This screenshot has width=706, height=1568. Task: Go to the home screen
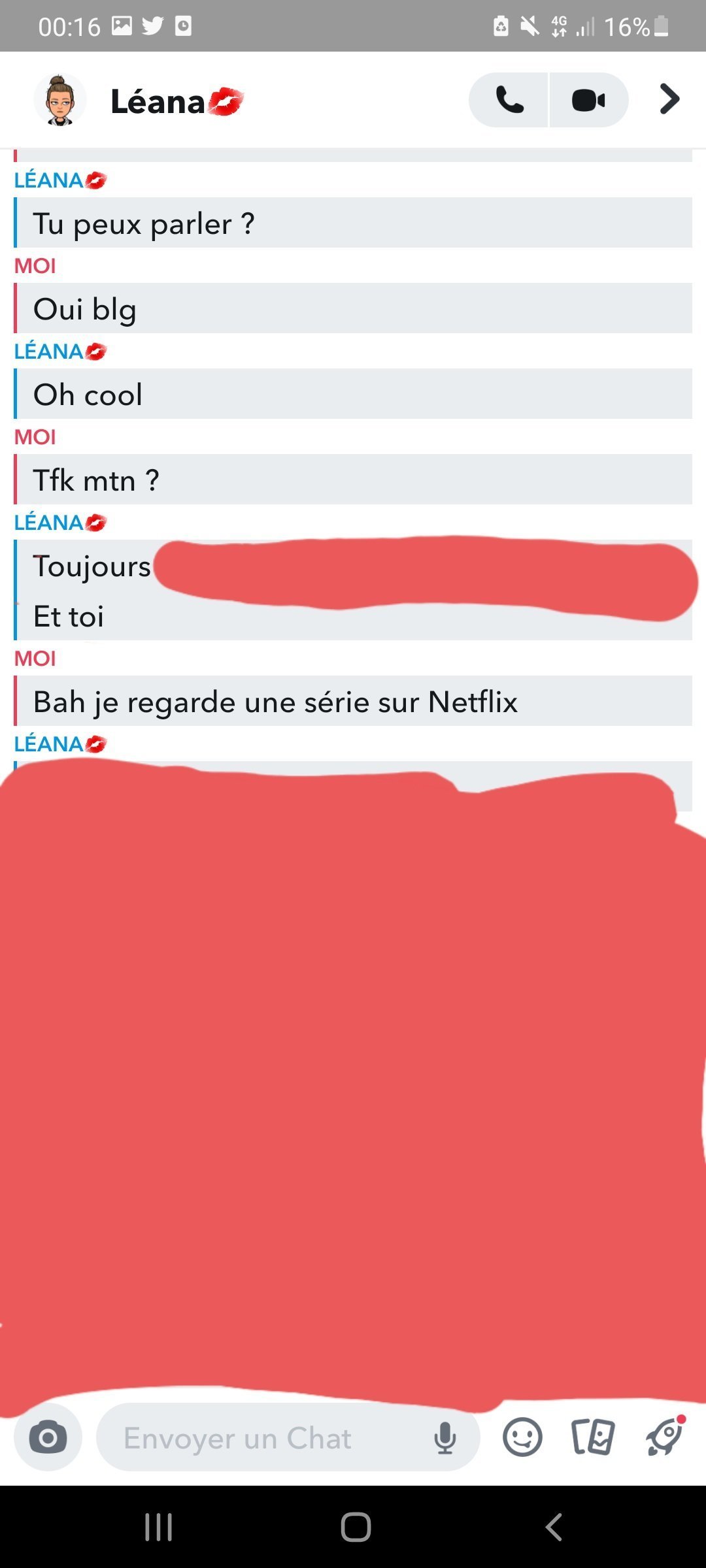pyautogui.click(x=356, y=1527)
